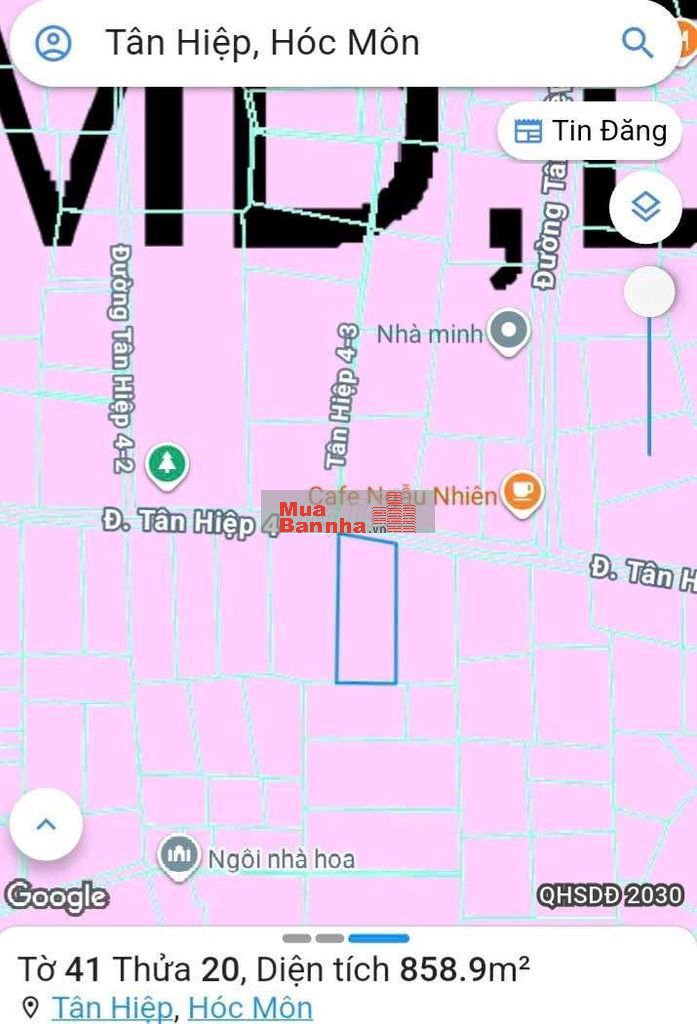Open the map layers selector

[x=646, y=208]
